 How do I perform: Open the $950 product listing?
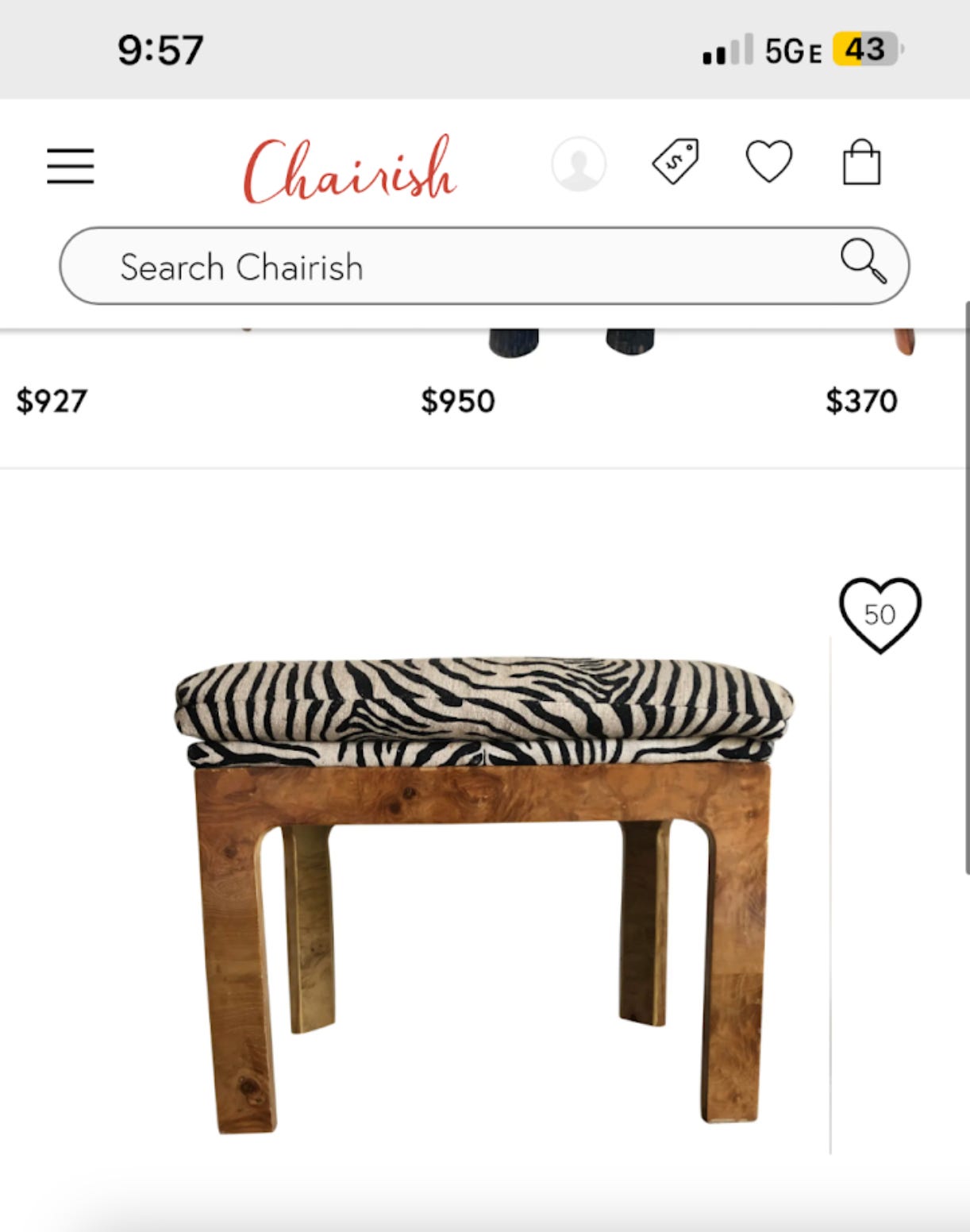pos(458,401)
